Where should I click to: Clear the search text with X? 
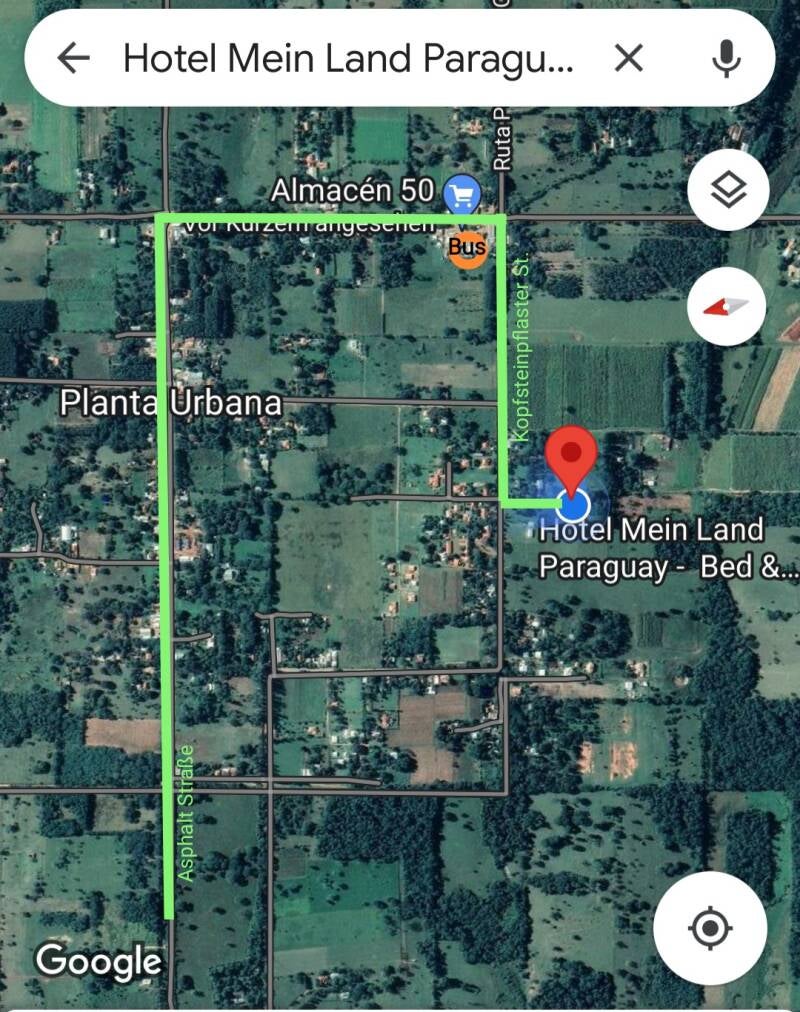[628, 60]
